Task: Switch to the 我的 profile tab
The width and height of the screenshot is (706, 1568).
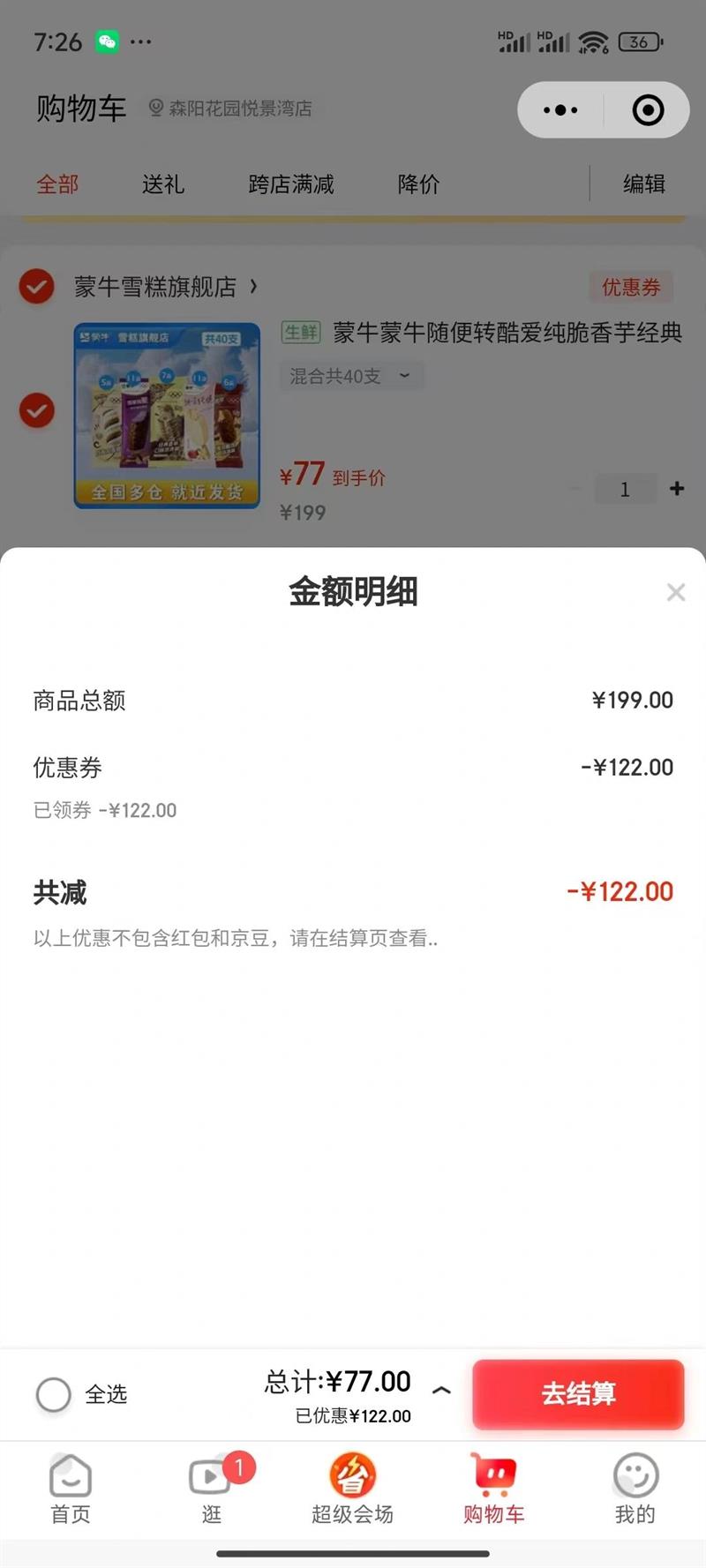Action: tap(635, 1489)
